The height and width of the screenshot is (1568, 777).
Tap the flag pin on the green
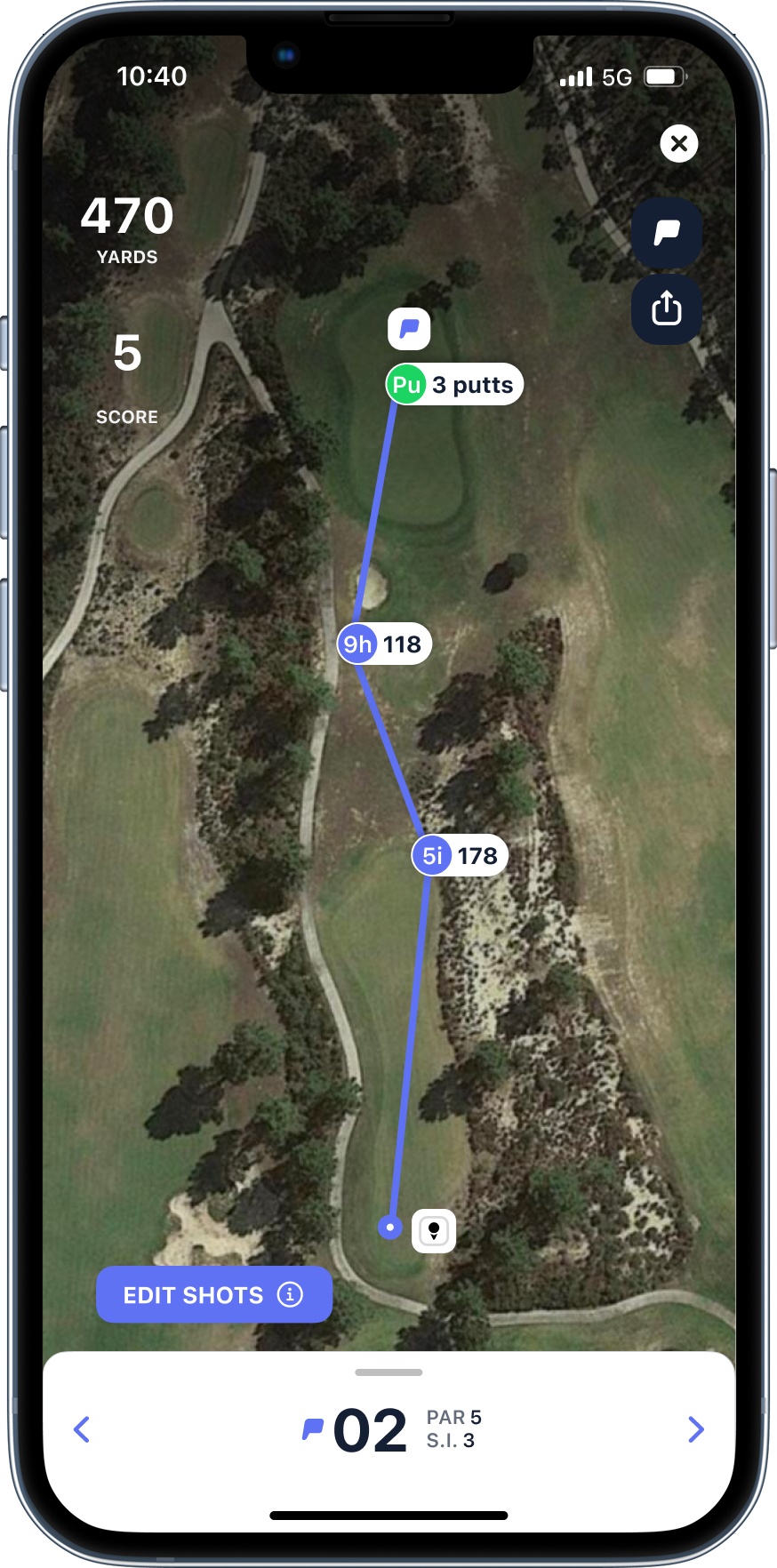(409, 330)
